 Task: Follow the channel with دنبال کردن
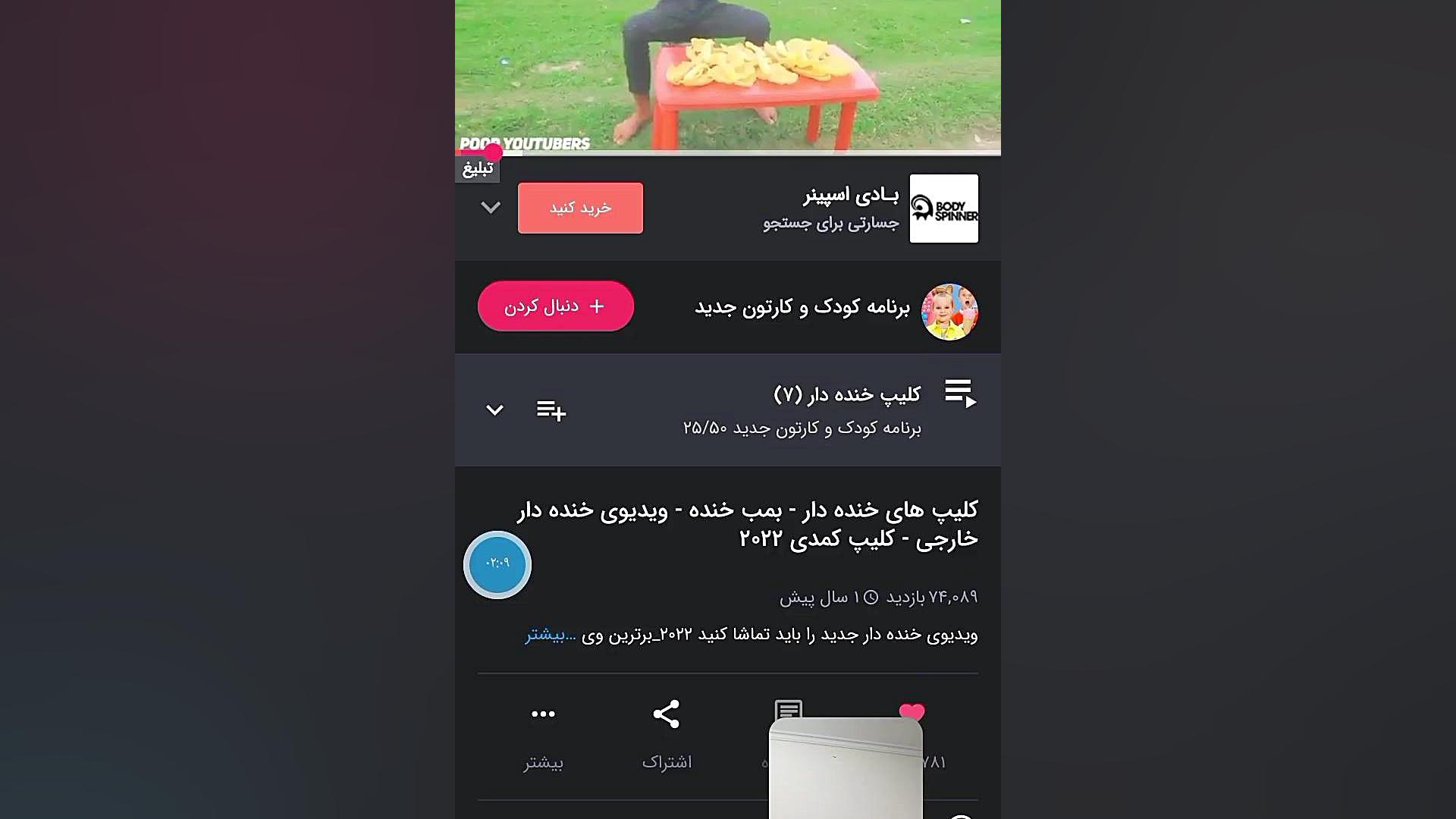coord(556,306)
